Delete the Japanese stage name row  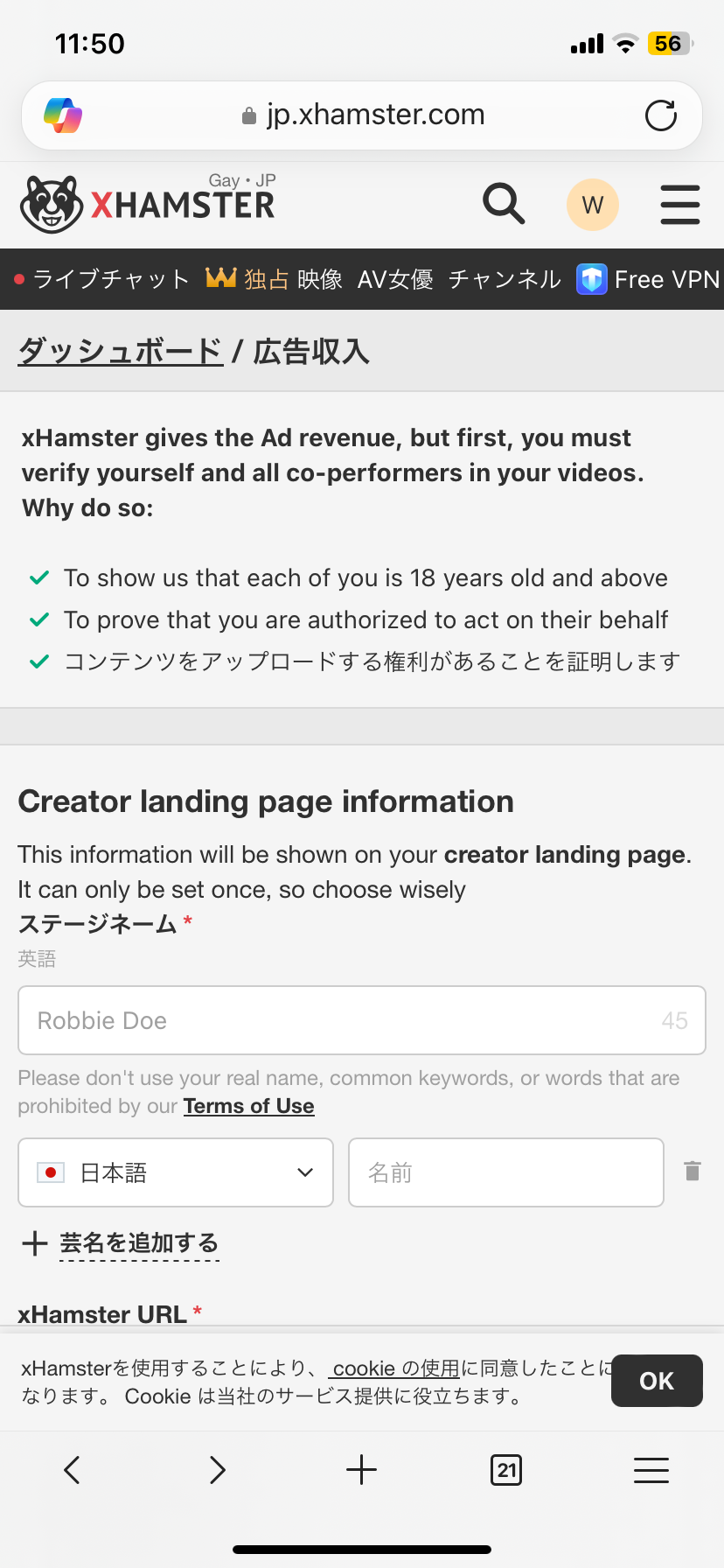693,1172
